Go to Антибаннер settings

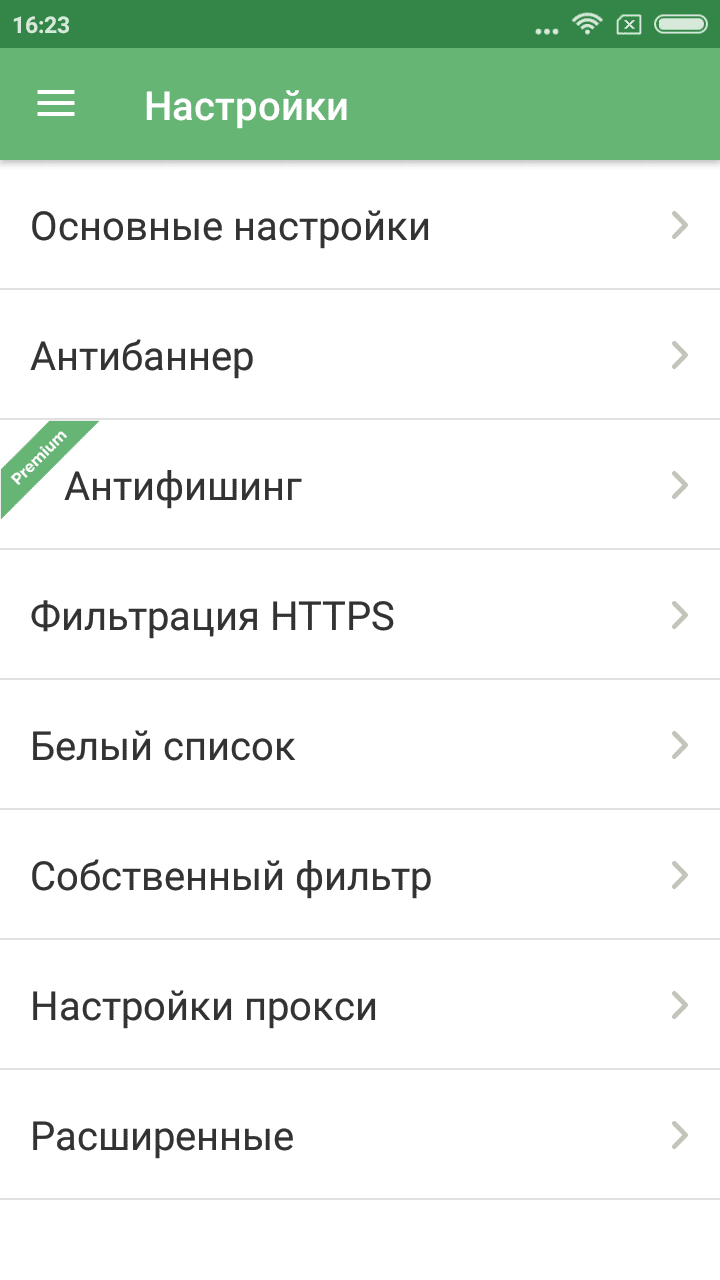pyautogui.click(x=360, y=355)
